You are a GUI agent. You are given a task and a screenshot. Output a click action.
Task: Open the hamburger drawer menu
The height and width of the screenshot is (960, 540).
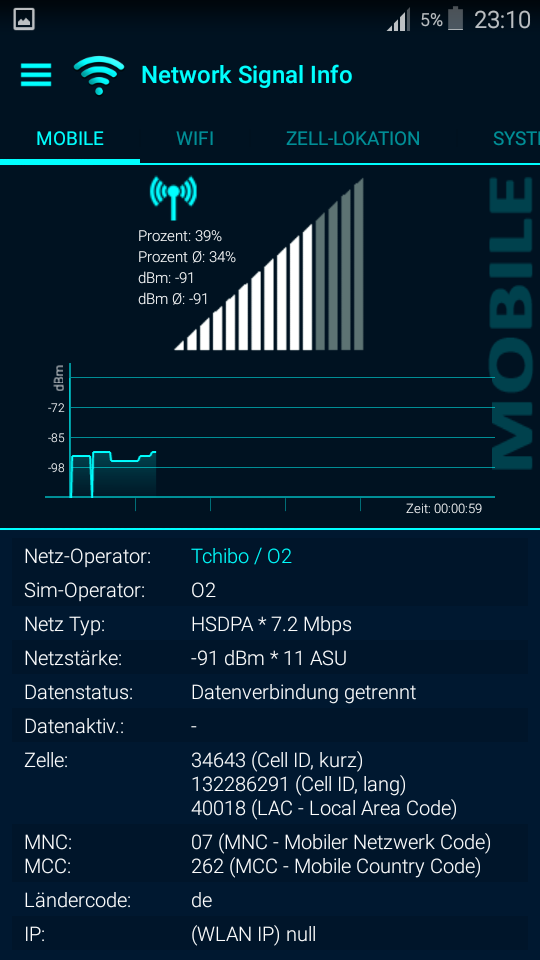pyautogui.click(x=36, y=75)
